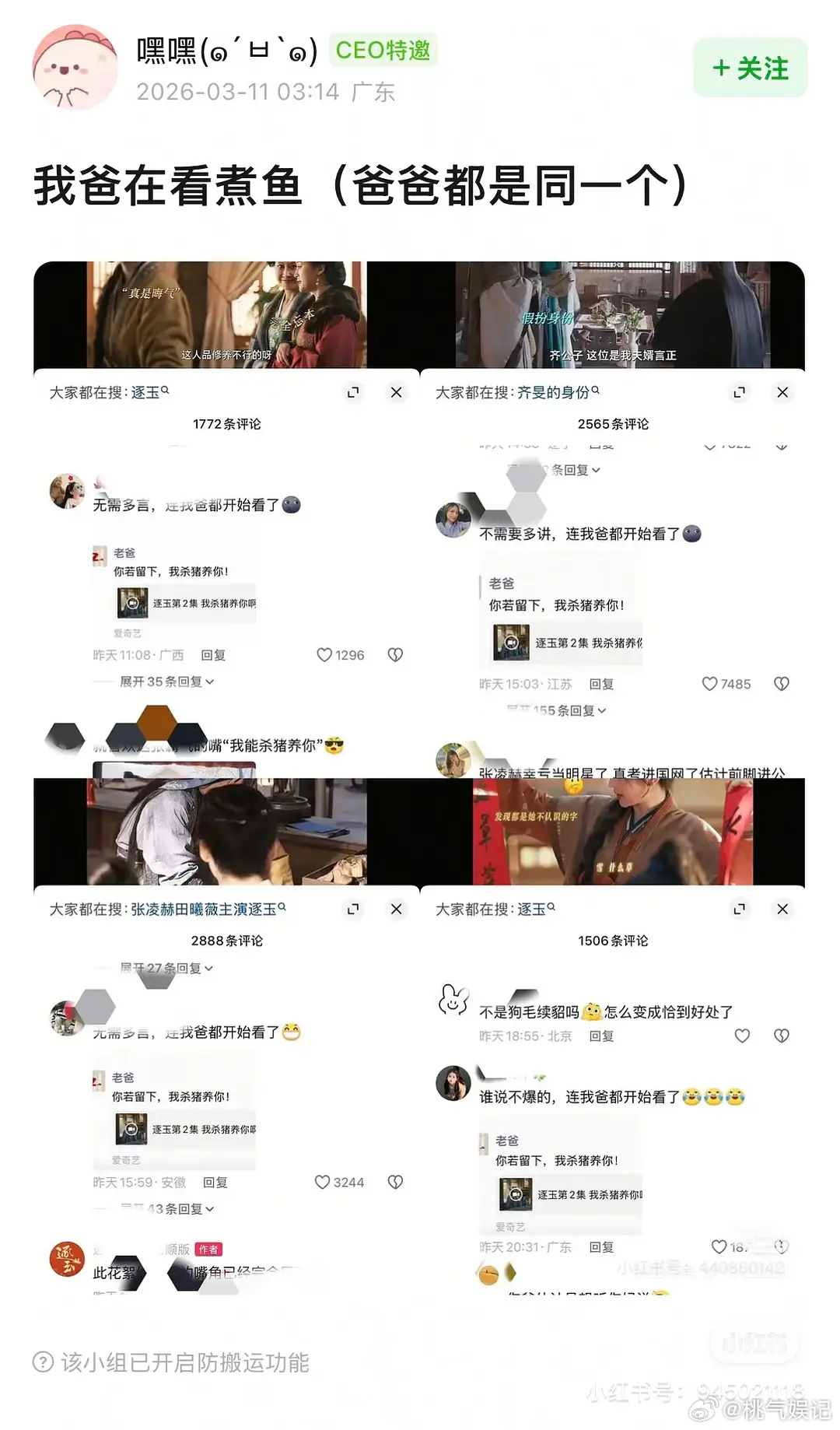Click the dislike icon next to the 7485 like count
The width and height of the screenshot is (840, 1430).
pos(781,683)
